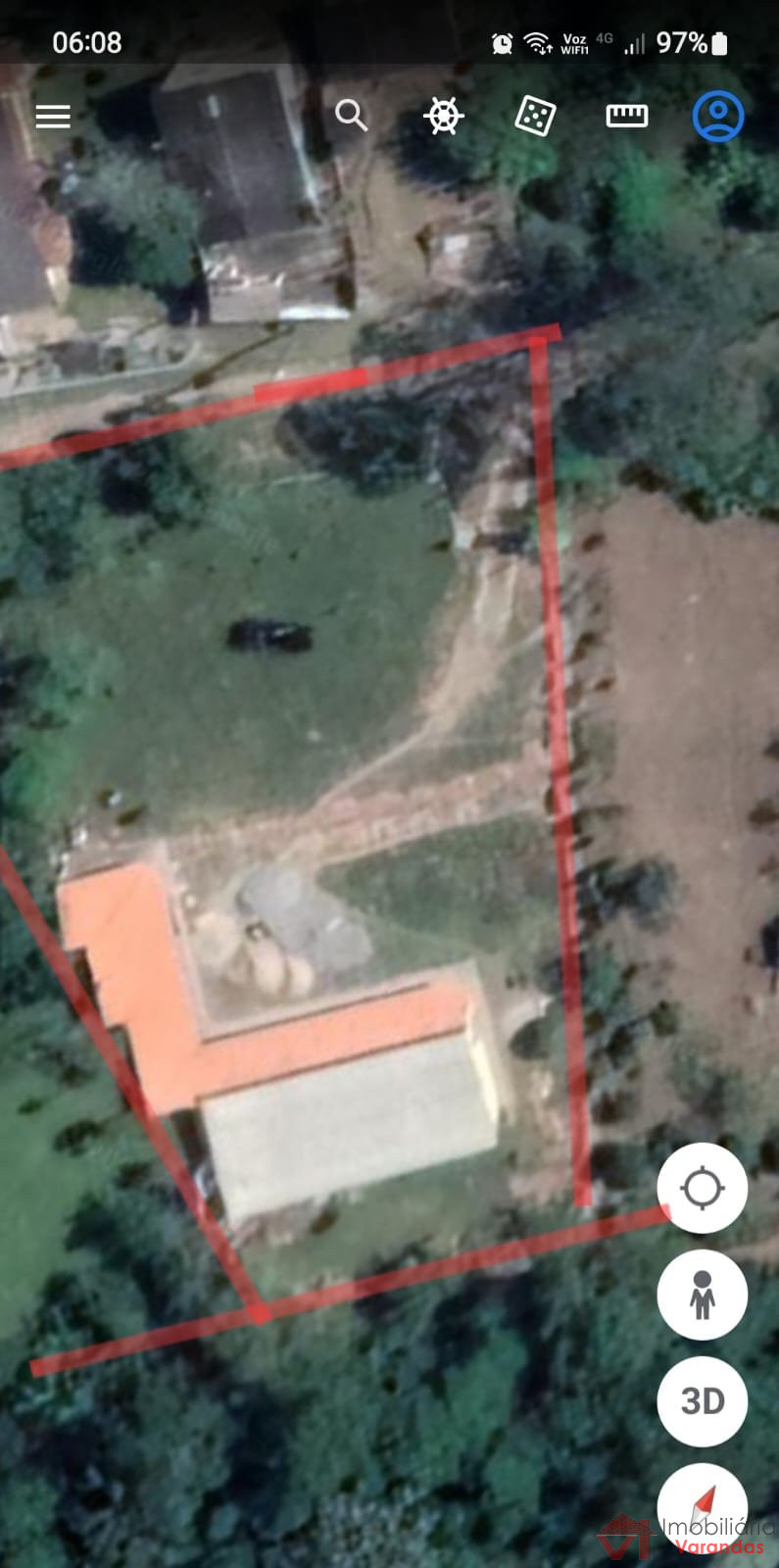The width and height of the screenshot is (779, 1568).
Task: Activate the Street View pegman
Action: pyautogui.click(x=702, y=1295)
